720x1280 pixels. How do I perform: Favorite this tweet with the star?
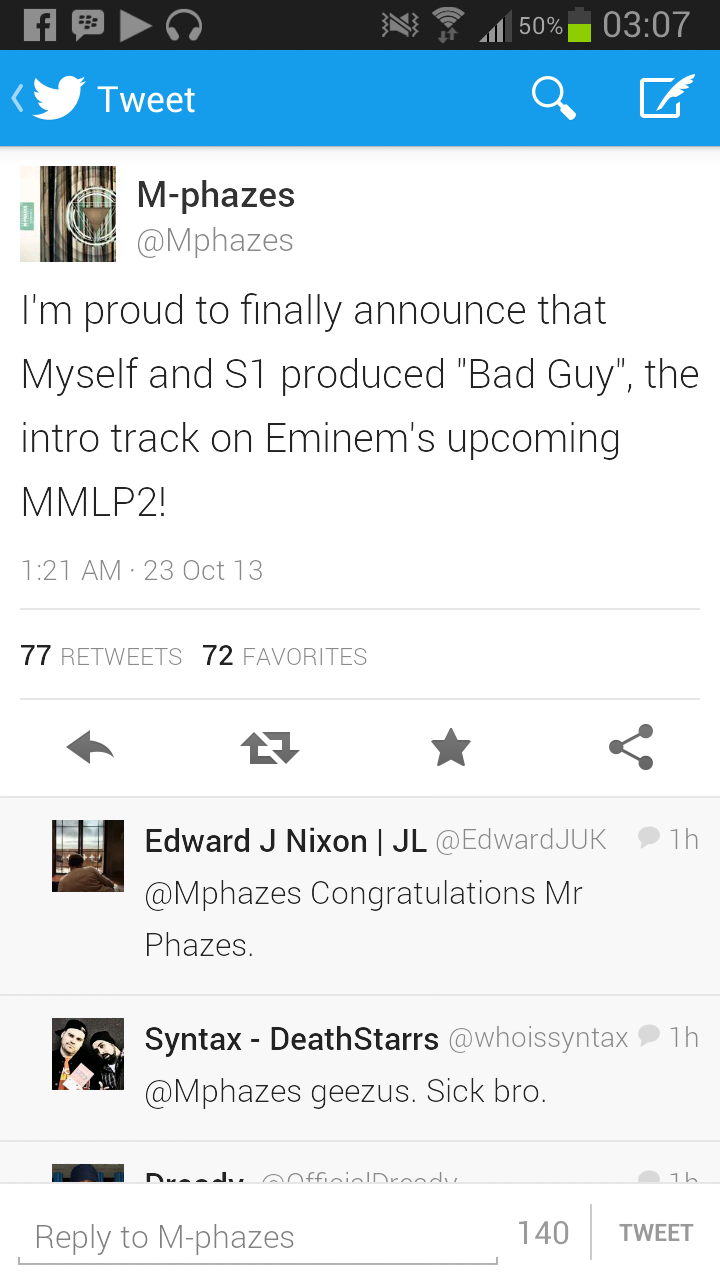tap(450, 747)
